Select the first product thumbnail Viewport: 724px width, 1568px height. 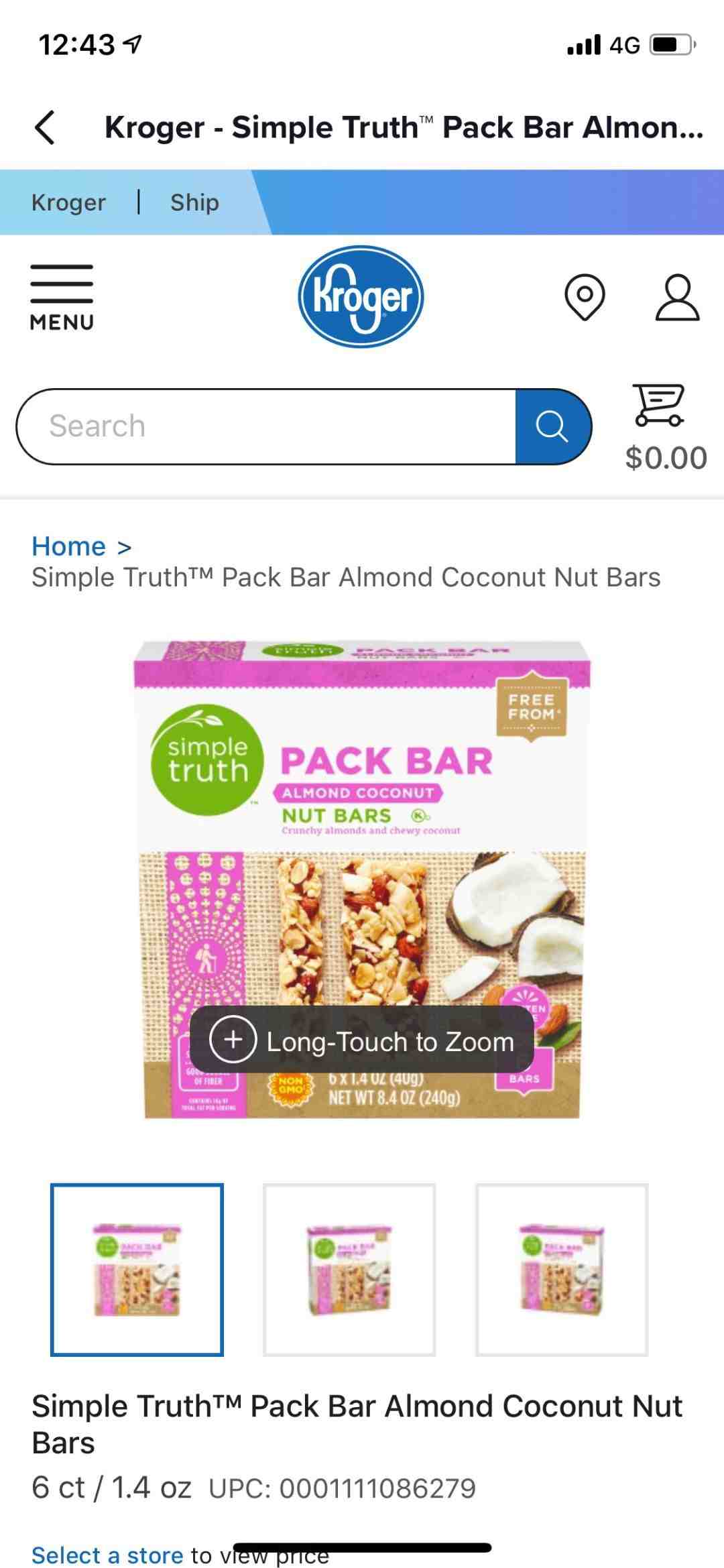click(x=137, y=1269)
